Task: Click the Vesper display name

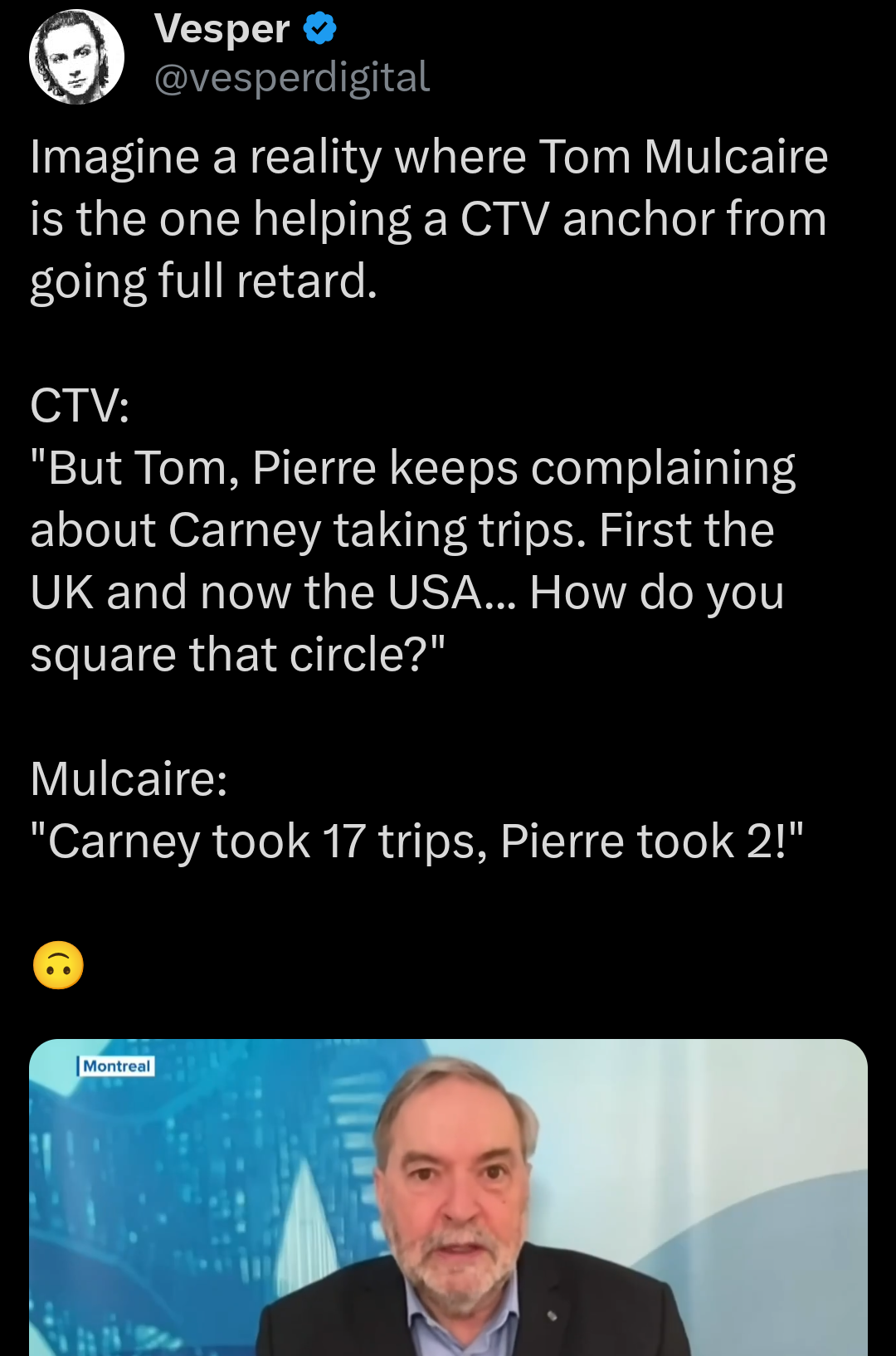Action: pyautogui.click(x=222, y=27)
